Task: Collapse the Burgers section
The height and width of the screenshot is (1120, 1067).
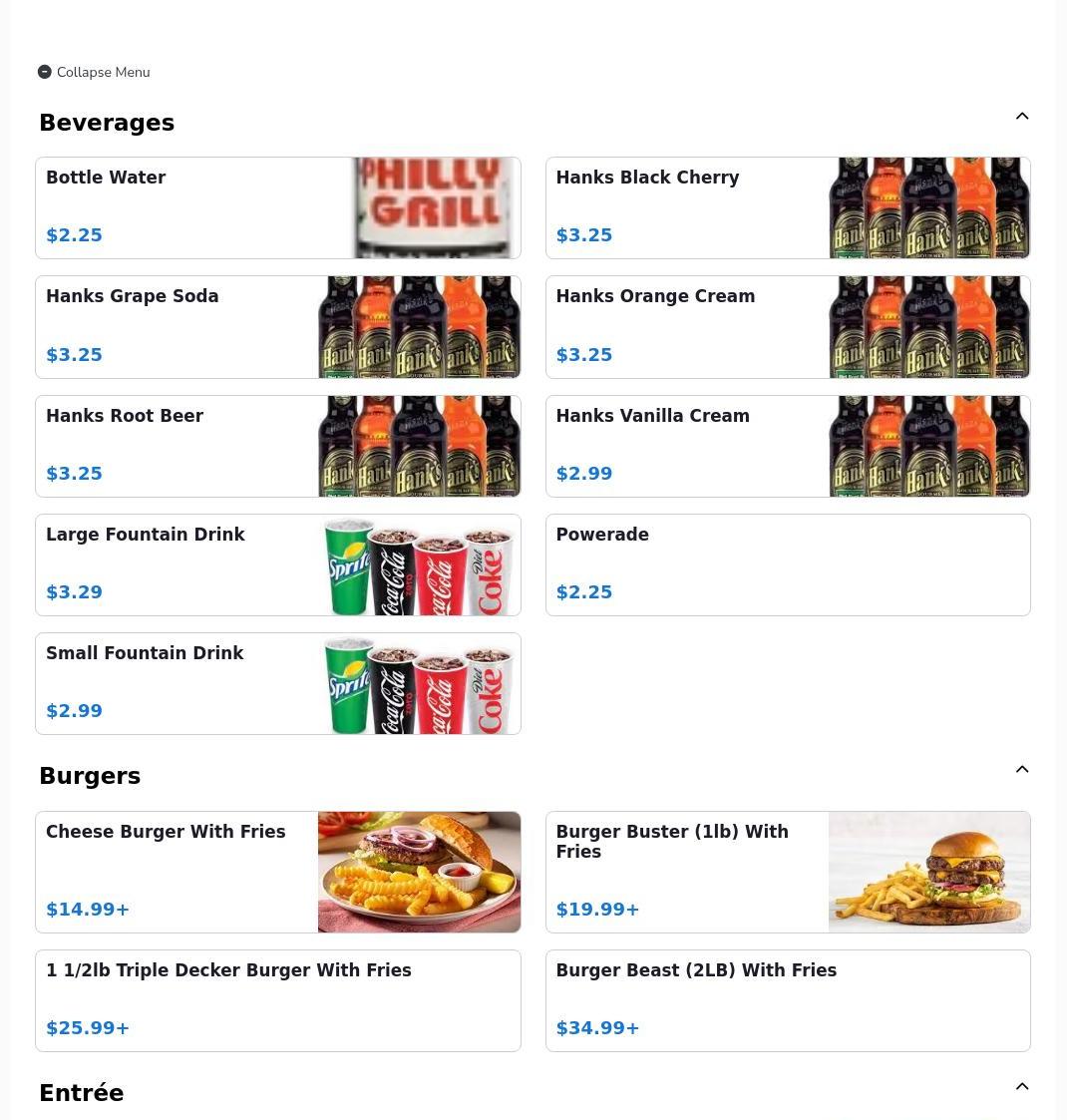Action: click(x=1022, y=770)
